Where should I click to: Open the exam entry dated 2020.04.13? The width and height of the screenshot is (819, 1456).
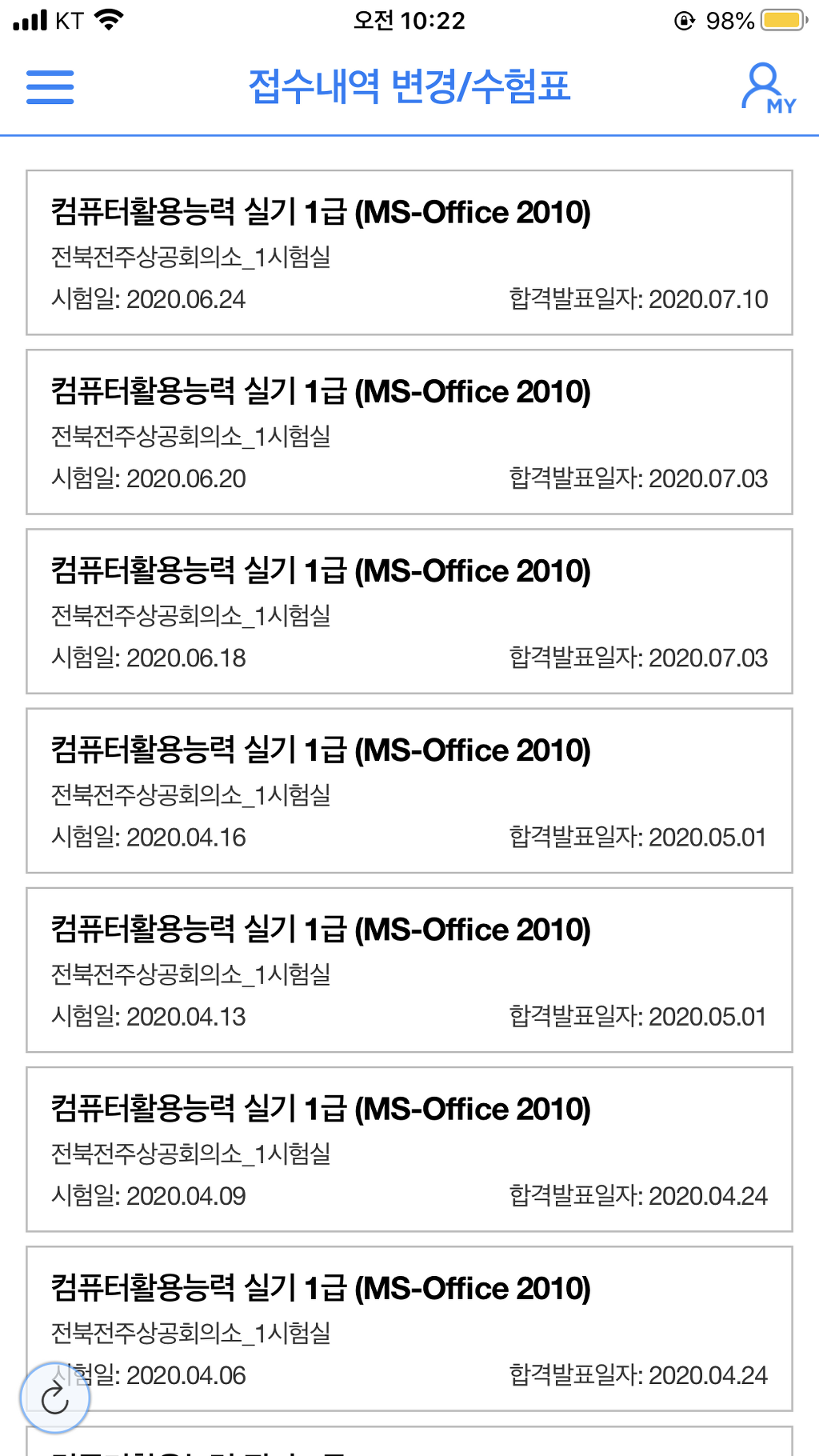pos(409,970)
